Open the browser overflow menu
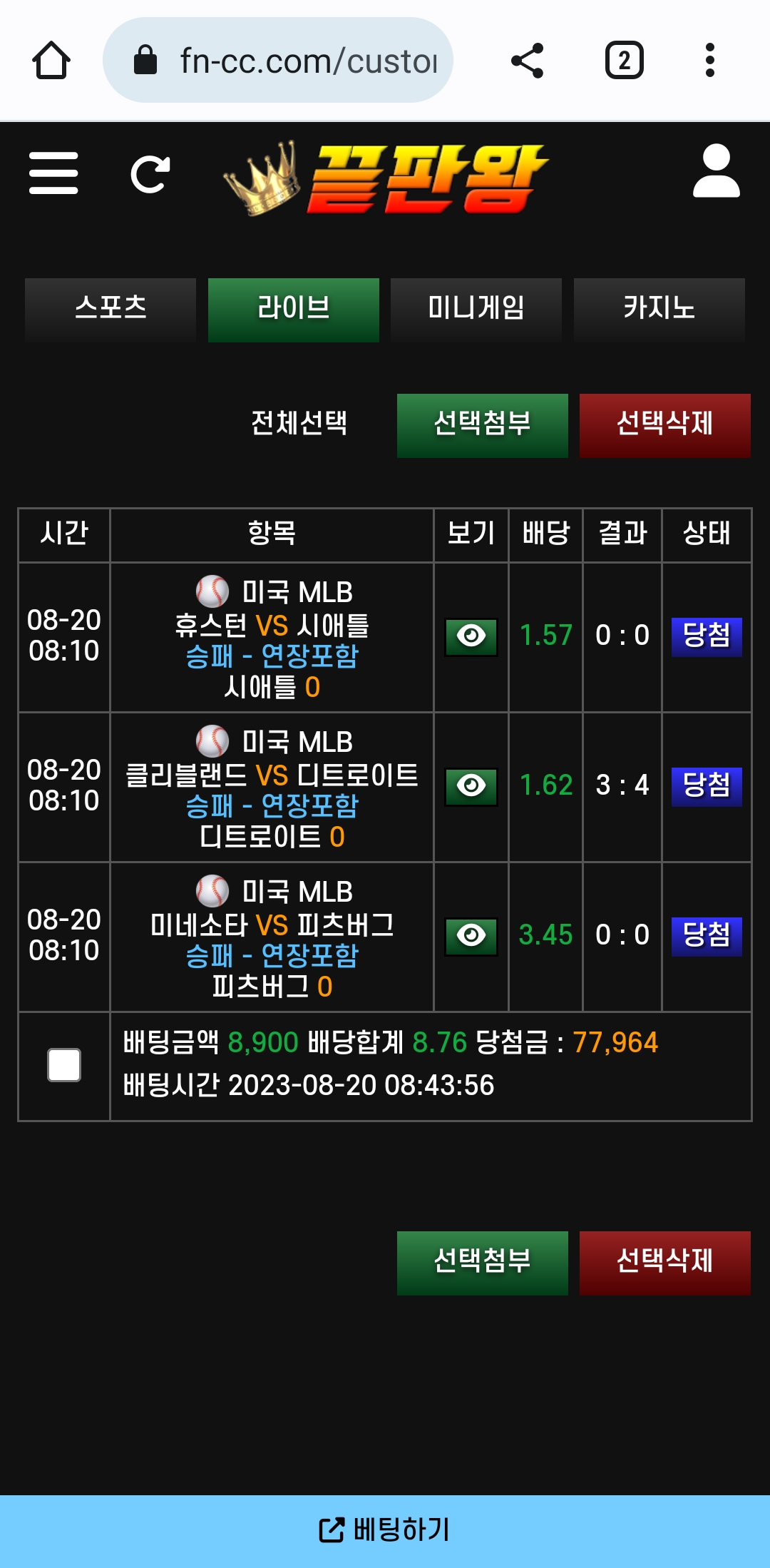Viewport: 770px width, 1568px height. 709,61
